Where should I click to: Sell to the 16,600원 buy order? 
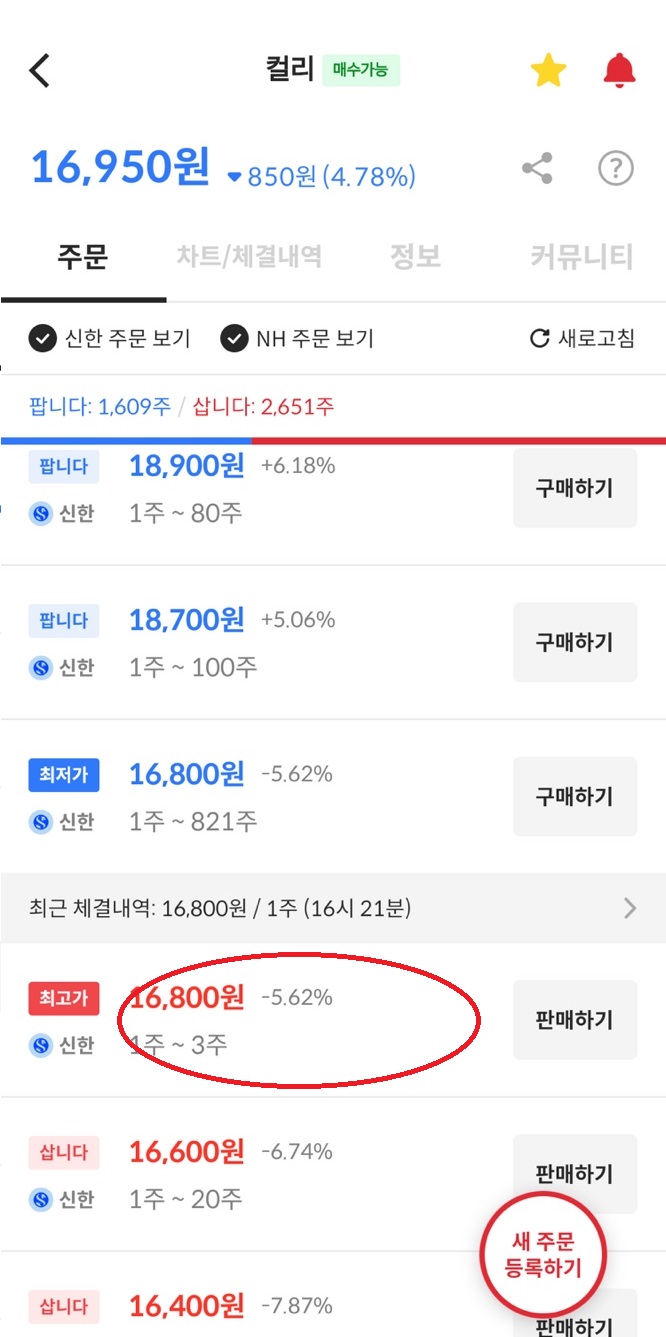[574, 1172]
